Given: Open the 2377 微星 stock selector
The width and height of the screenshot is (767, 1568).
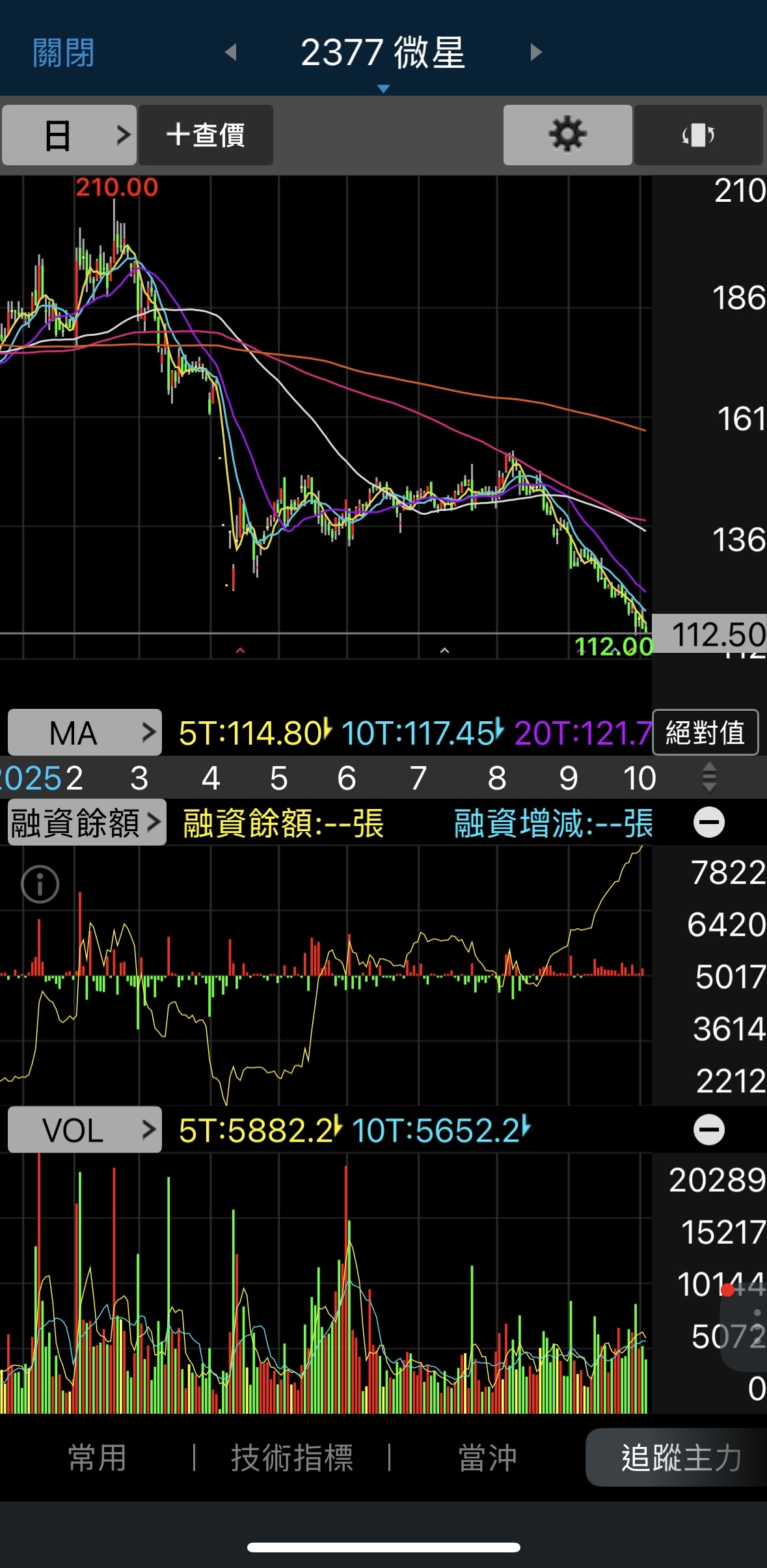Looking at the screenshot, I should click(383, 55).
